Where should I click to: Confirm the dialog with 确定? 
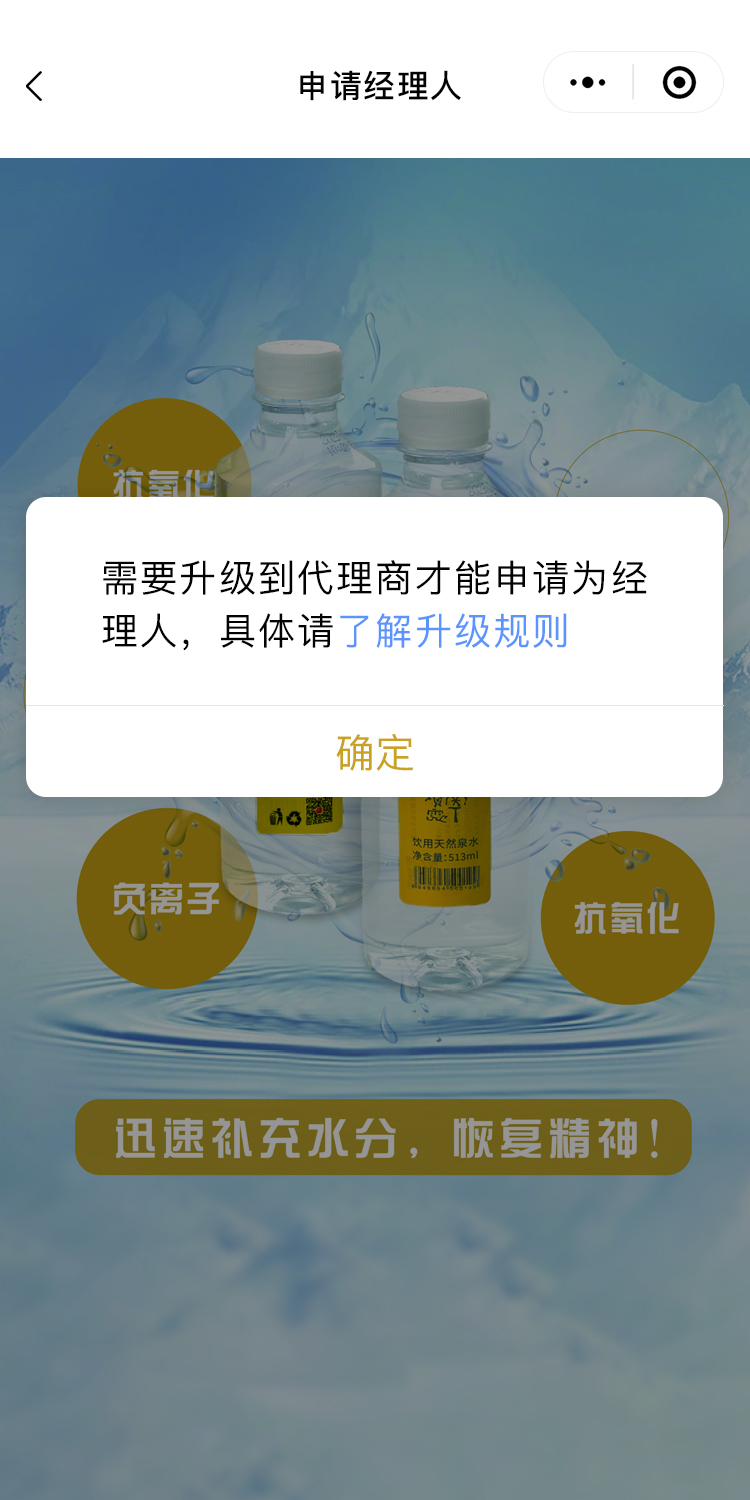(375, 753)
